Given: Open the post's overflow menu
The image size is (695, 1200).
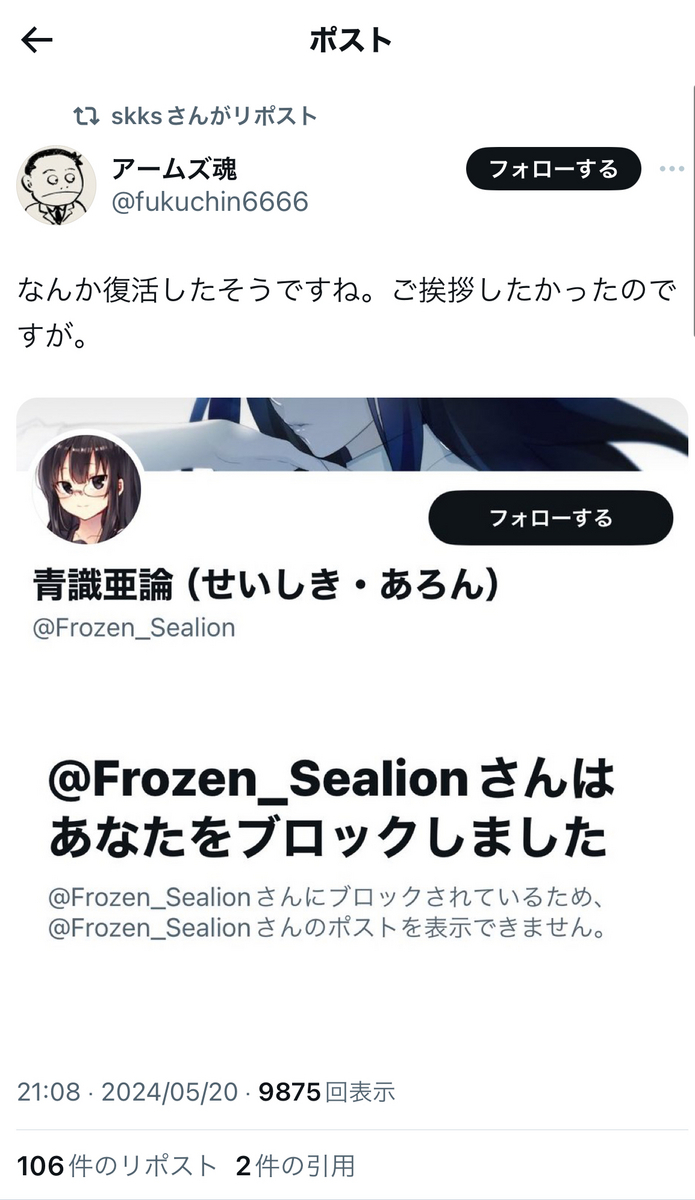Looking at the screenshot, I should tap(671, 169).
